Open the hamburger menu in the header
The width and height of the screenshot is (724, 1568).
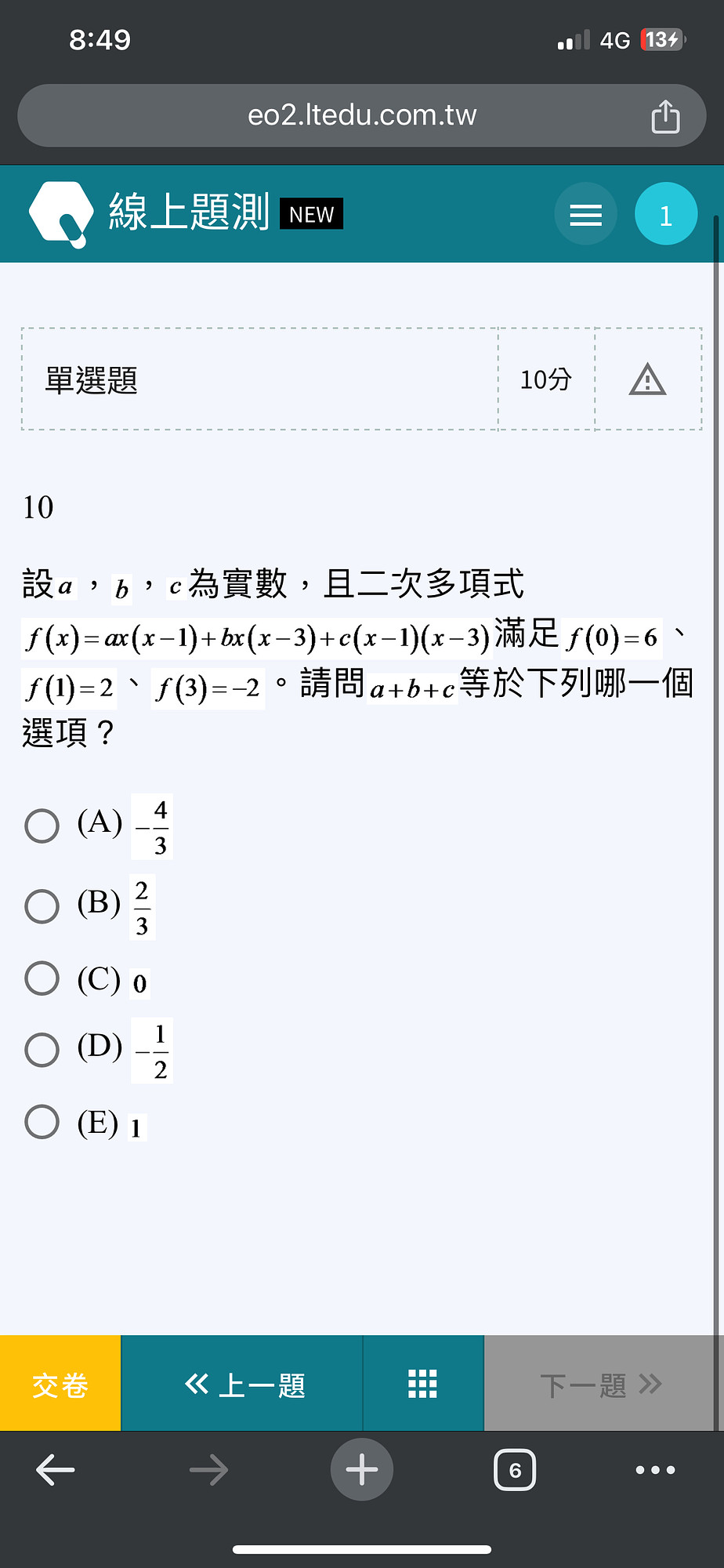pos(585,214)
